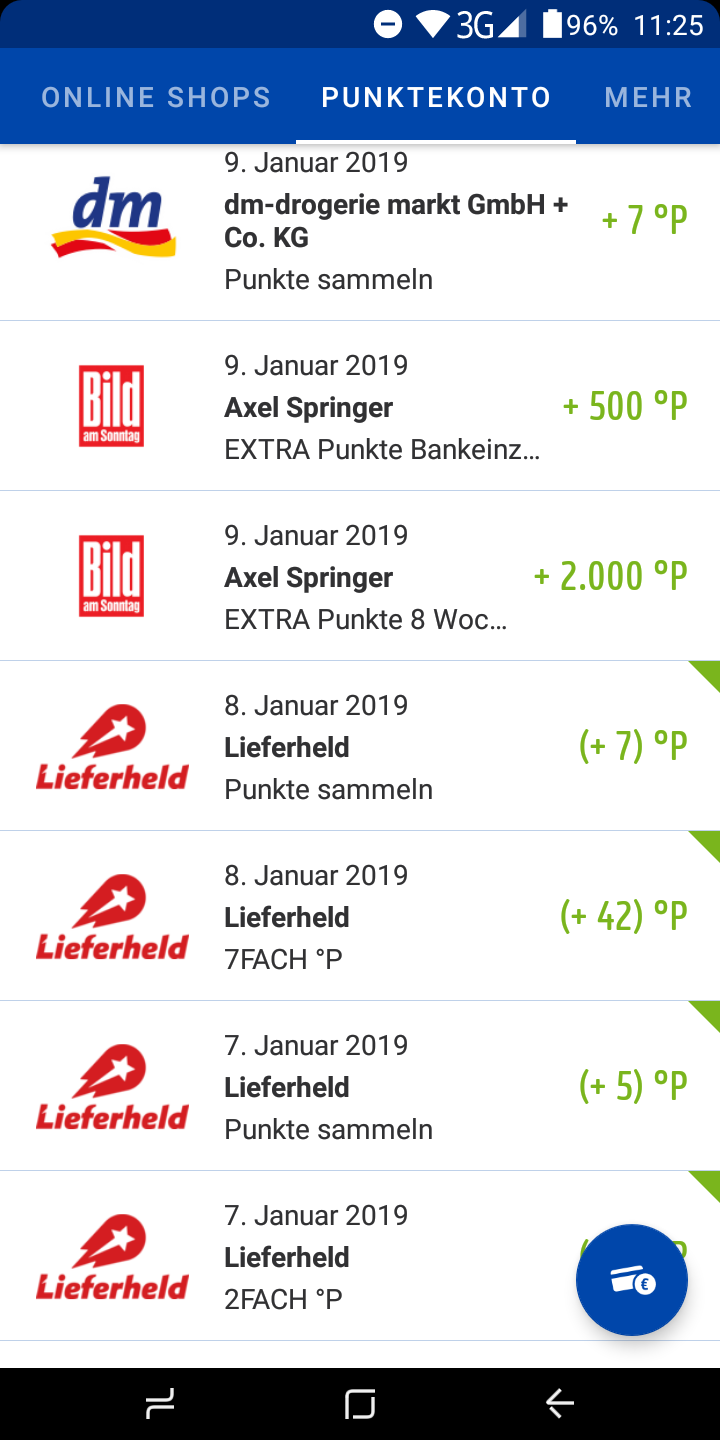
Task: Go to the home screen
Action: (x=360, y=1404)
